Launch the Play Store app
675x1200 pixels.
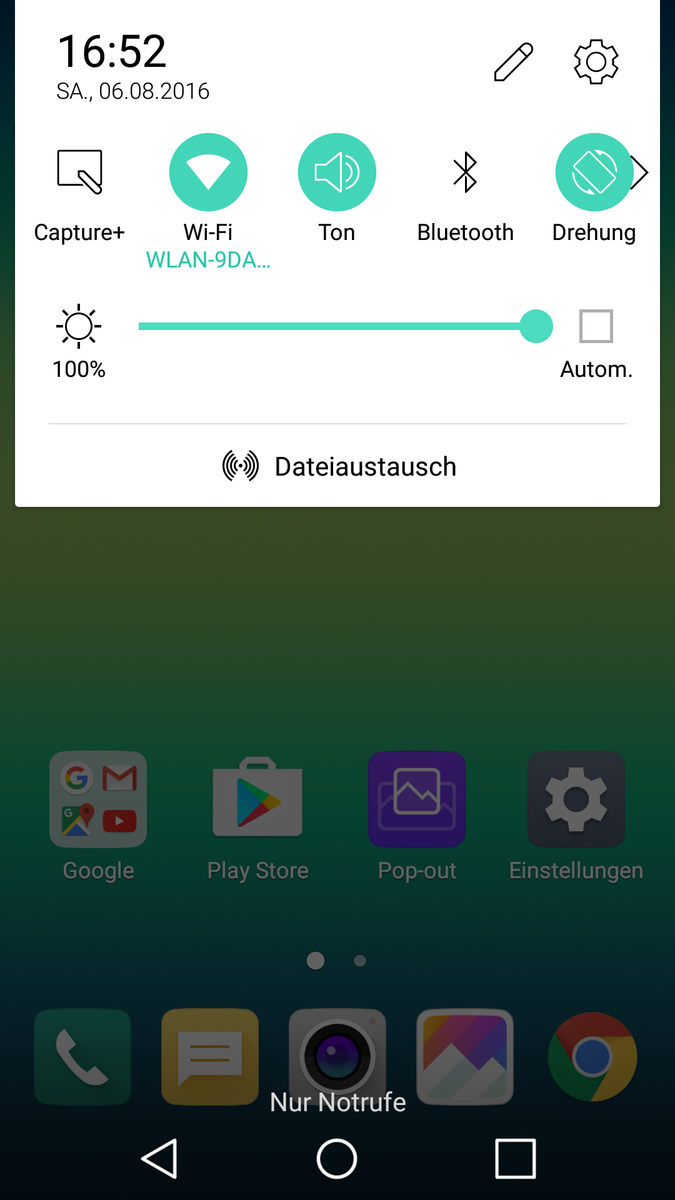[x=258, y=800]
